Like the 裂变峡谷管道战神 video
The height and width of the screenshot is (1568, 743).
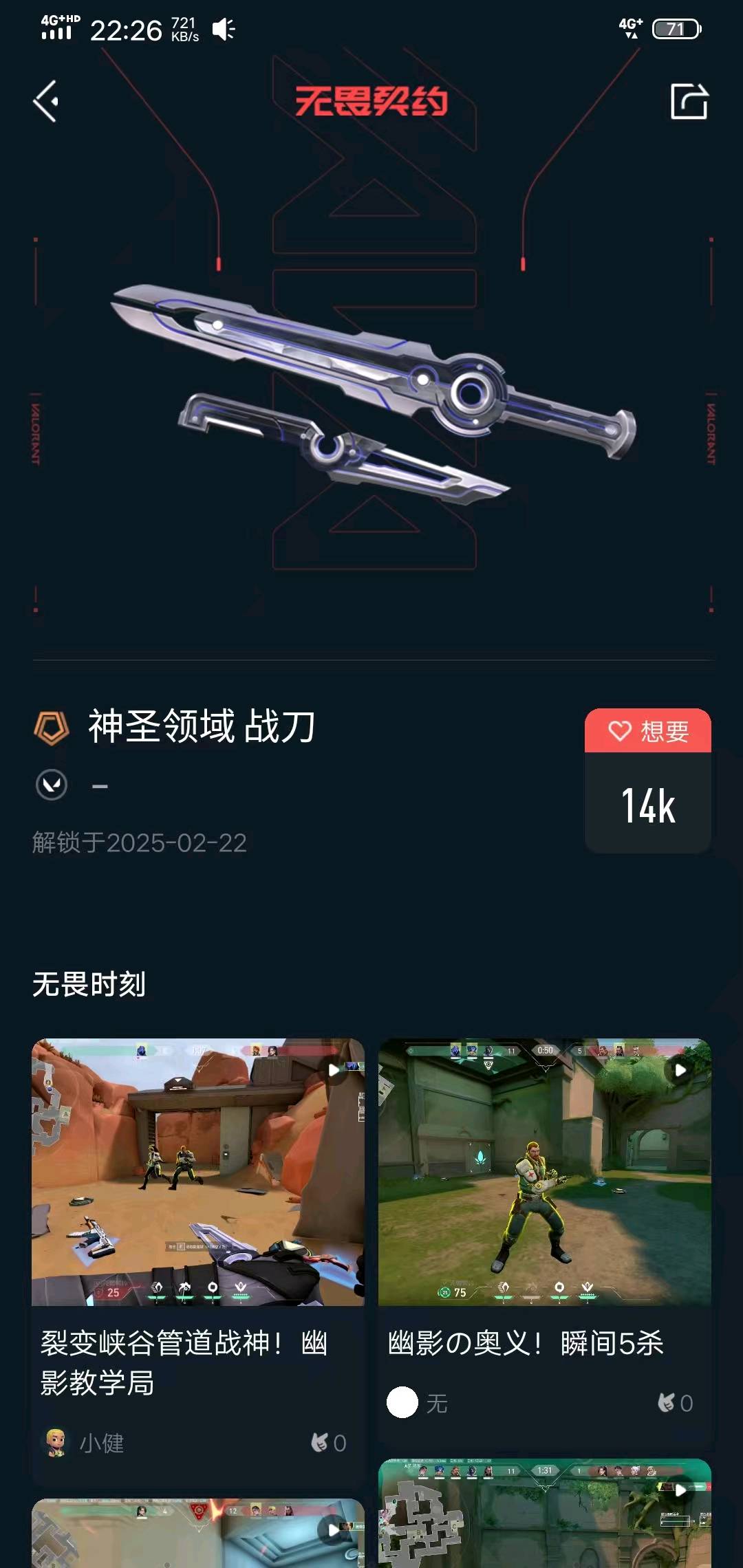[x=327, y=1442]
